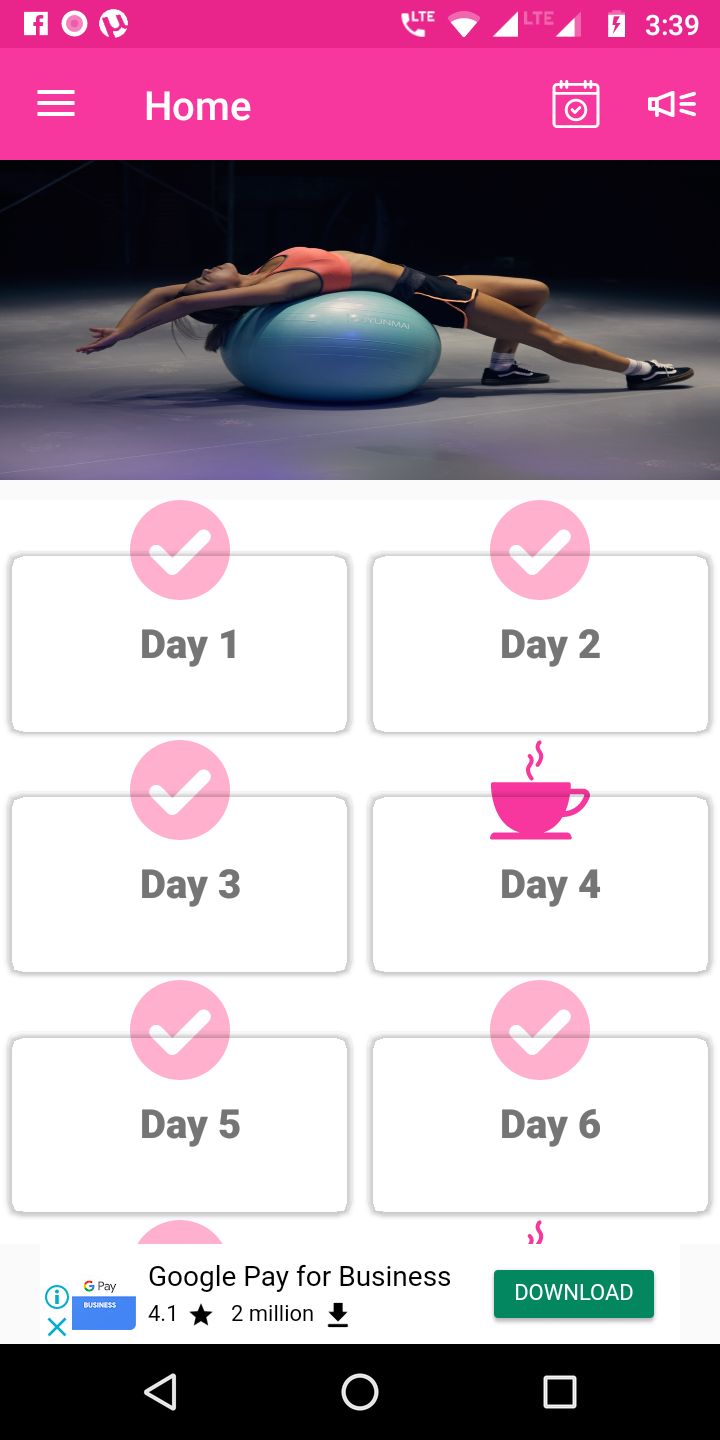
Task: Choose the Day 5 workout card
Action: [x=180, y=1124]
